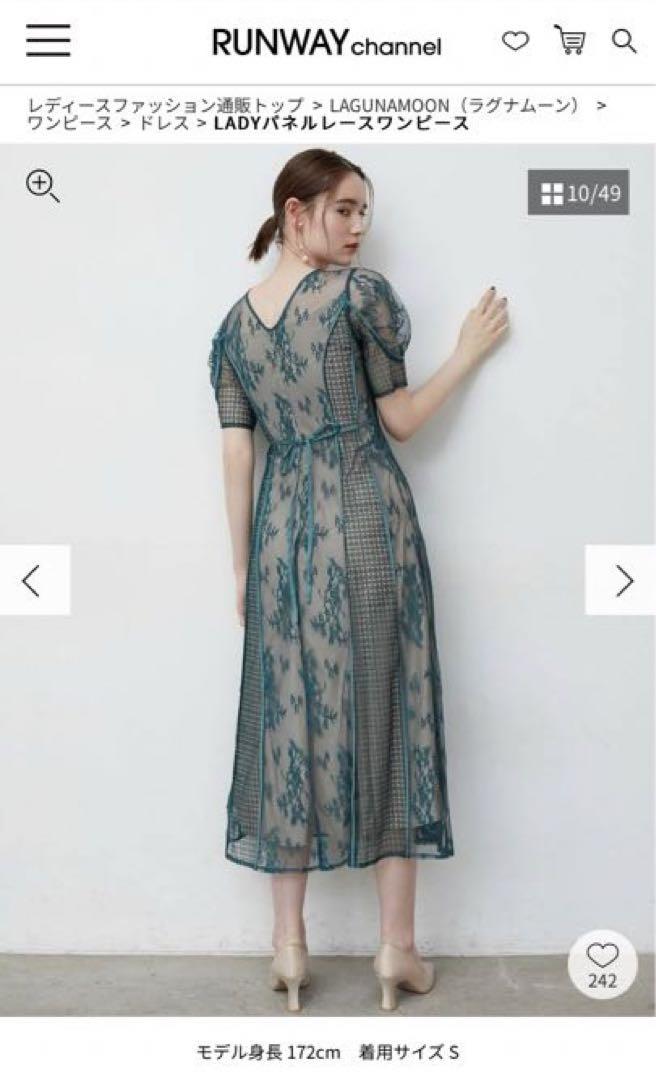
Task: Open the 10/49 image grid view
Action: 579,193
